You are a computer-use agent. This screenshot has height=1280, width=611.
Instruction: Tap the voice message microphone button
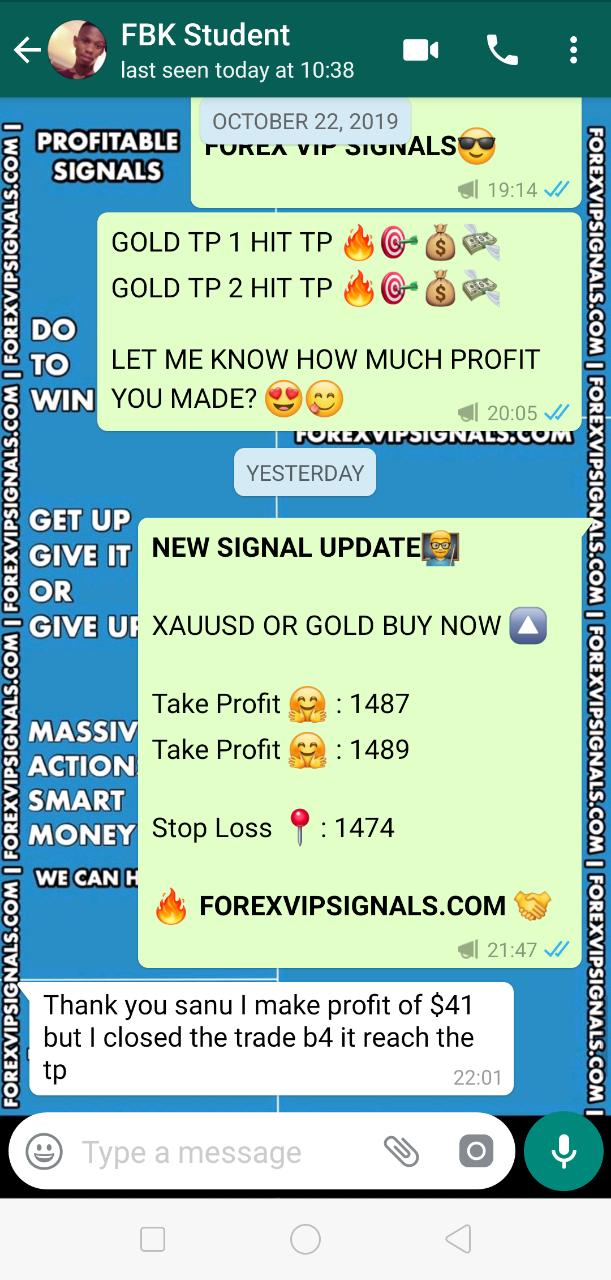(x=564, y=1151)
